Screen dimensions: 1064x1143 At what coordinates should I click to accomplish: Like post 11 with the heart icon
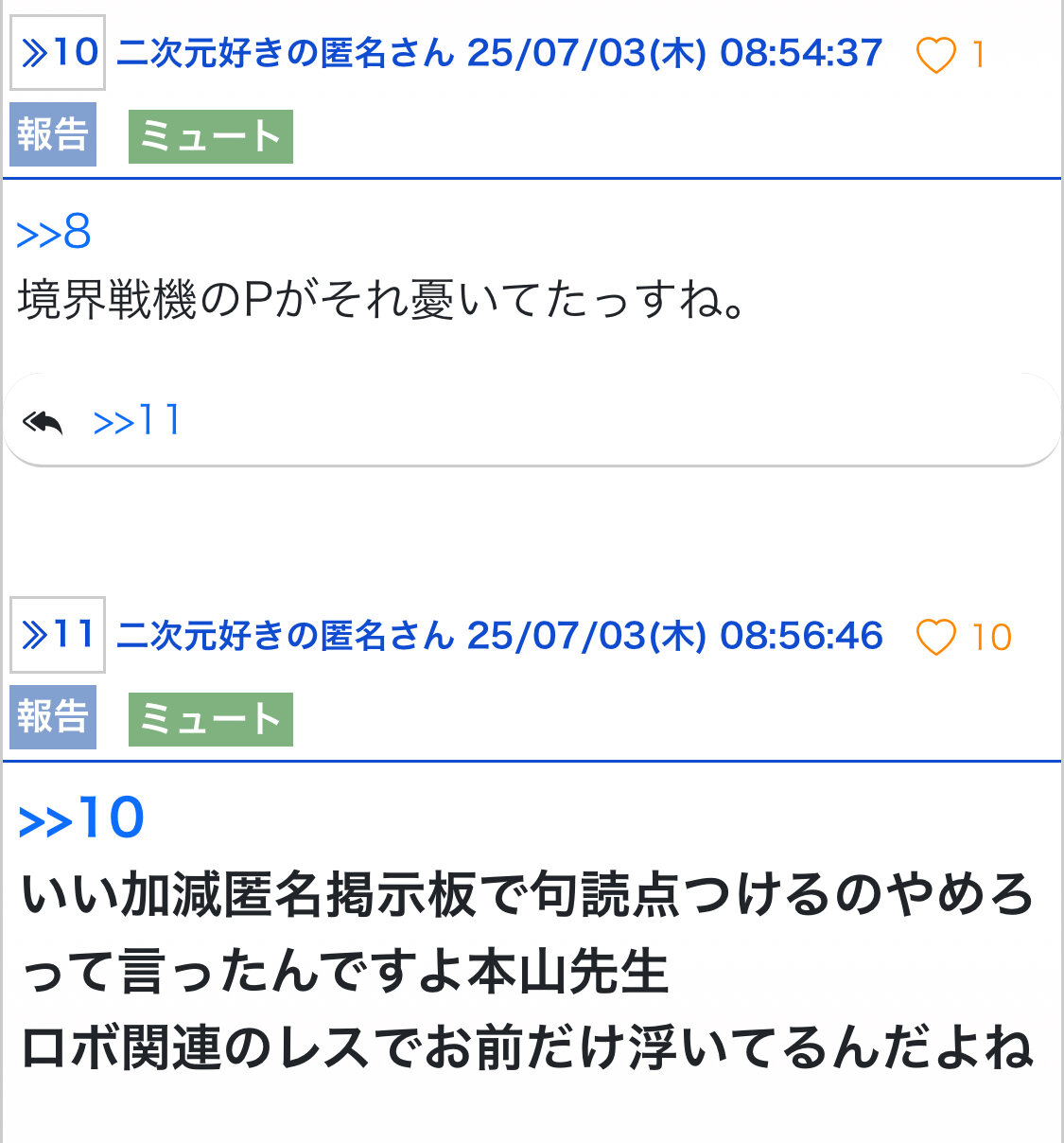[935, 637]
